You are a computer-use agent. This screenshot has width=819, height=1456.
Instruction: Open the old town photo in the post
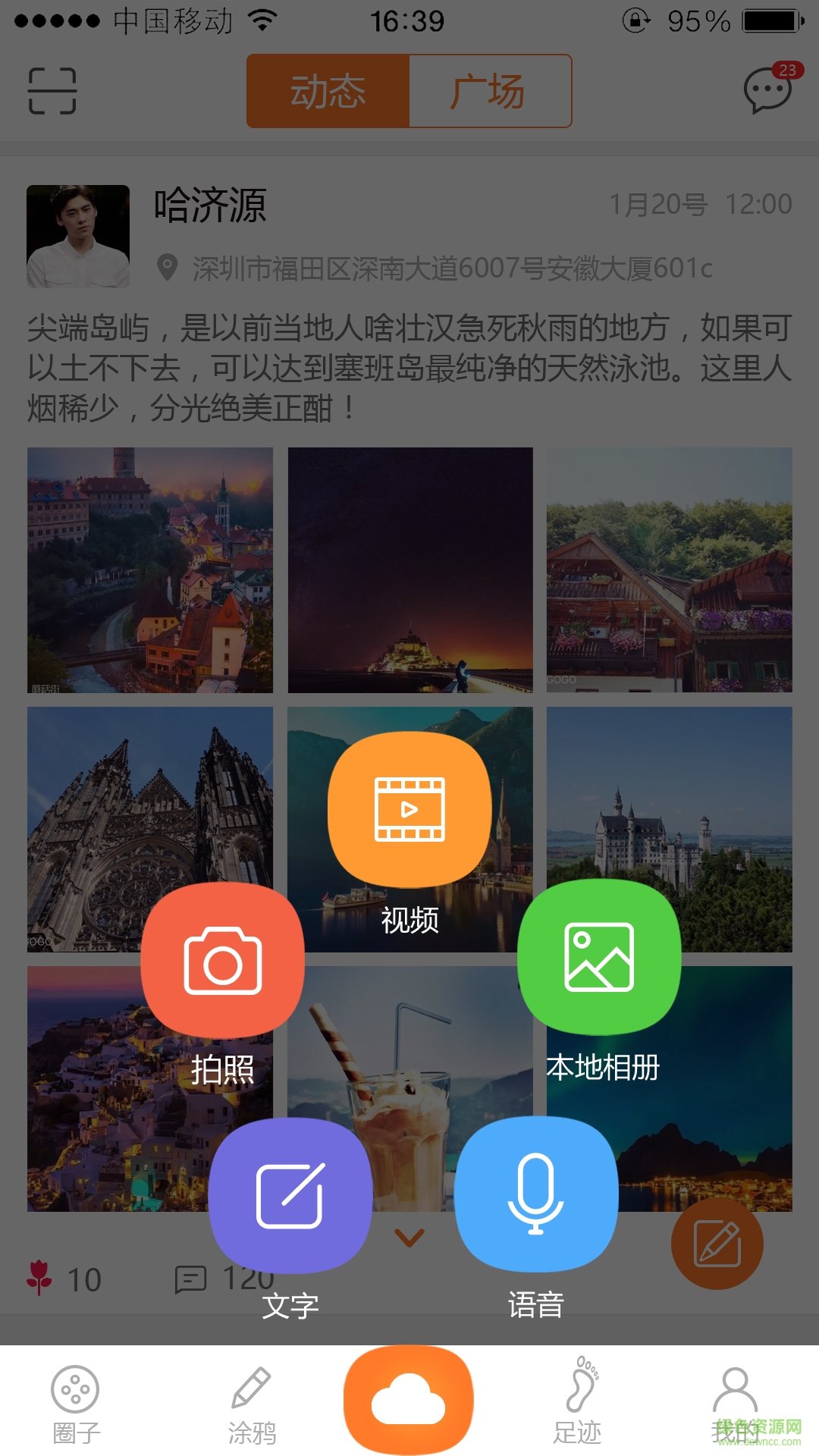(x=150, y=570)
